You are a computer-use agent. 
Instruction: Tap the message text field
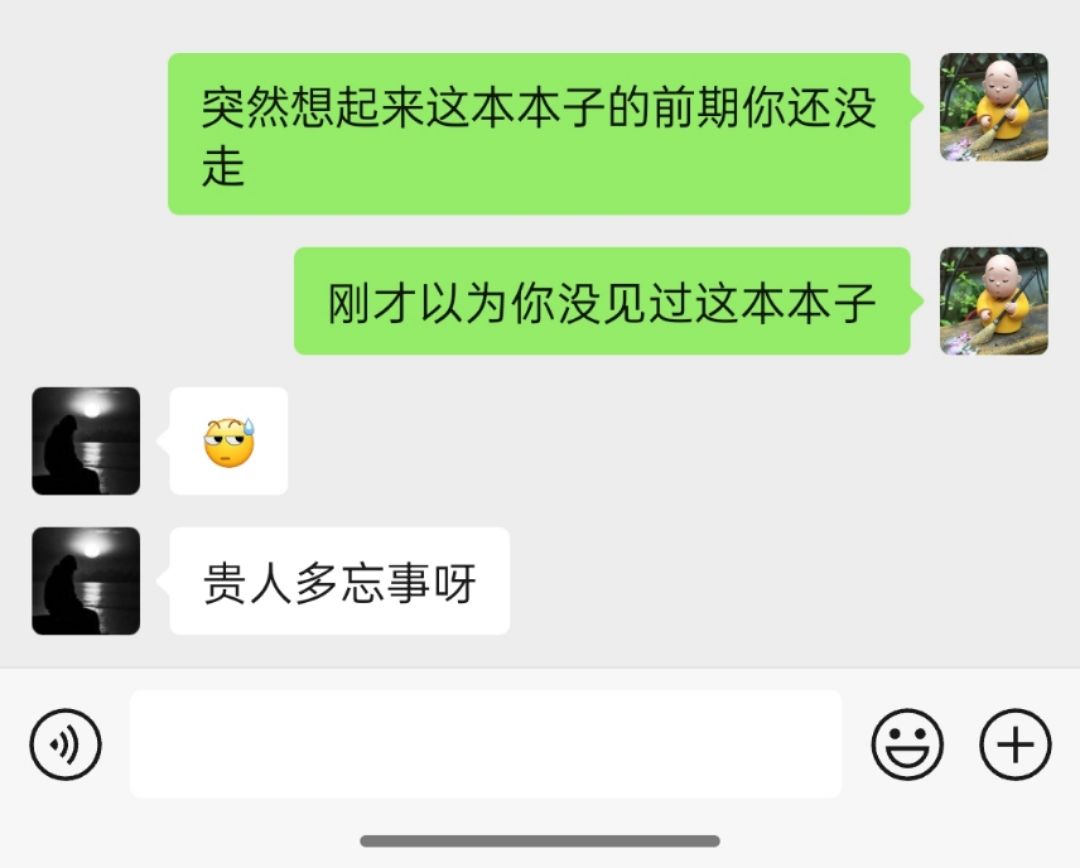(x=485, y=744)
